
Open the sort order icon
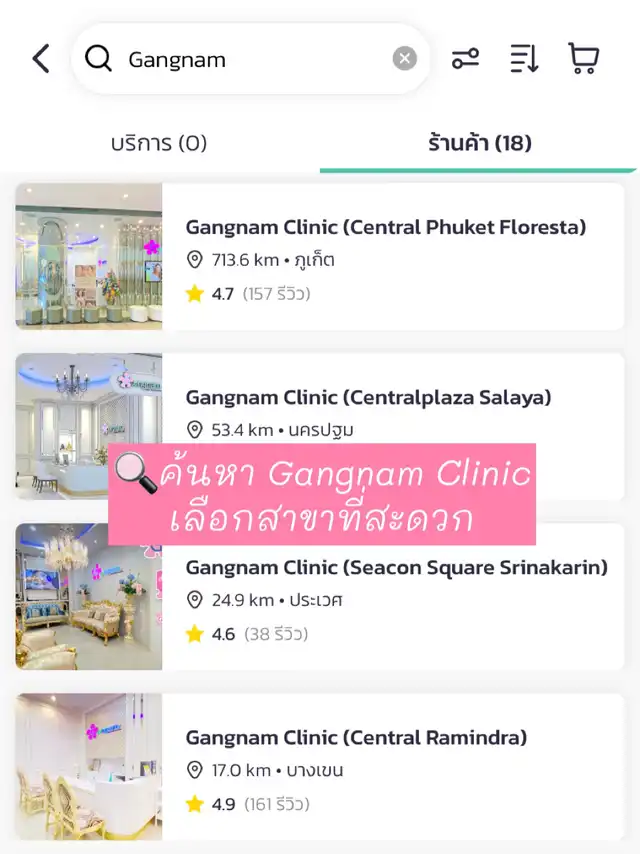point(524,59)
